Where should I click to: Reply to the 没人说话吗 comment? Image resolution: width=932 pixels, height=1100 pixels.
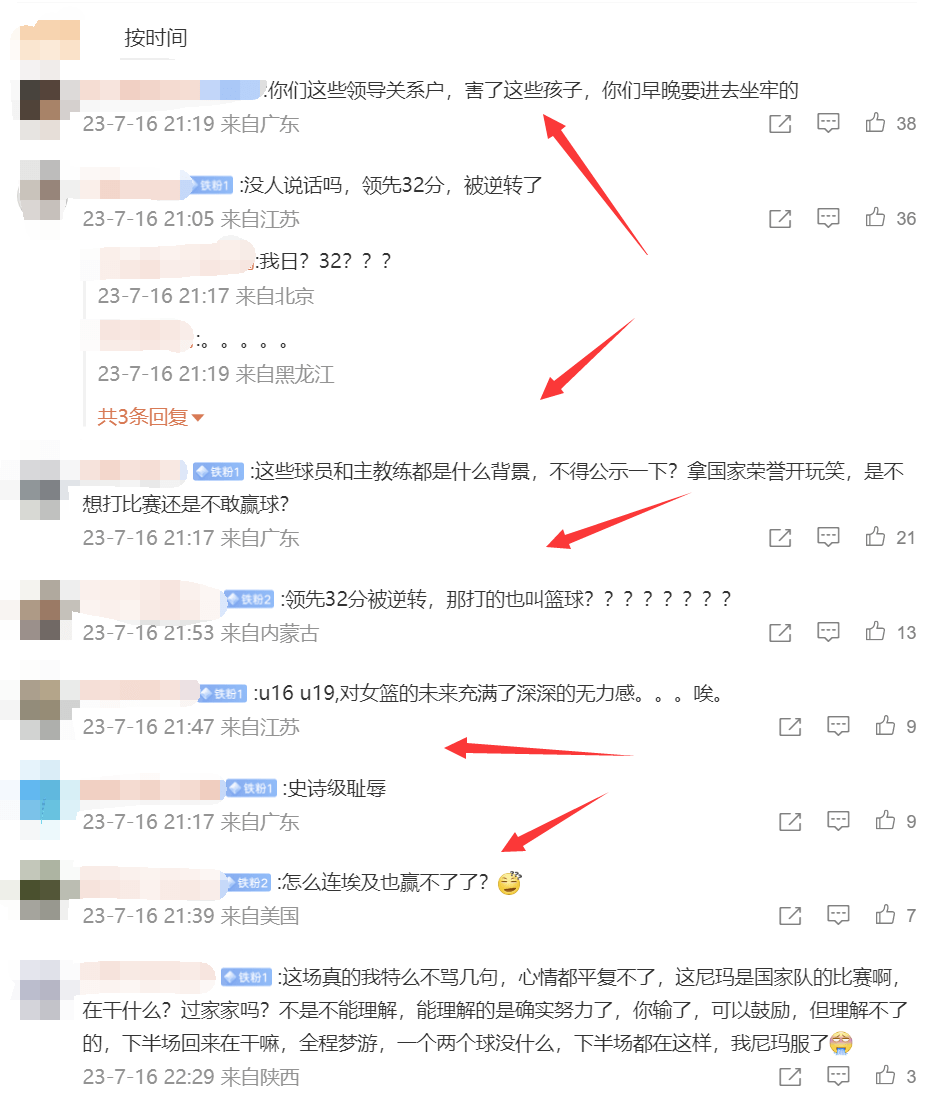coord(828,218)
